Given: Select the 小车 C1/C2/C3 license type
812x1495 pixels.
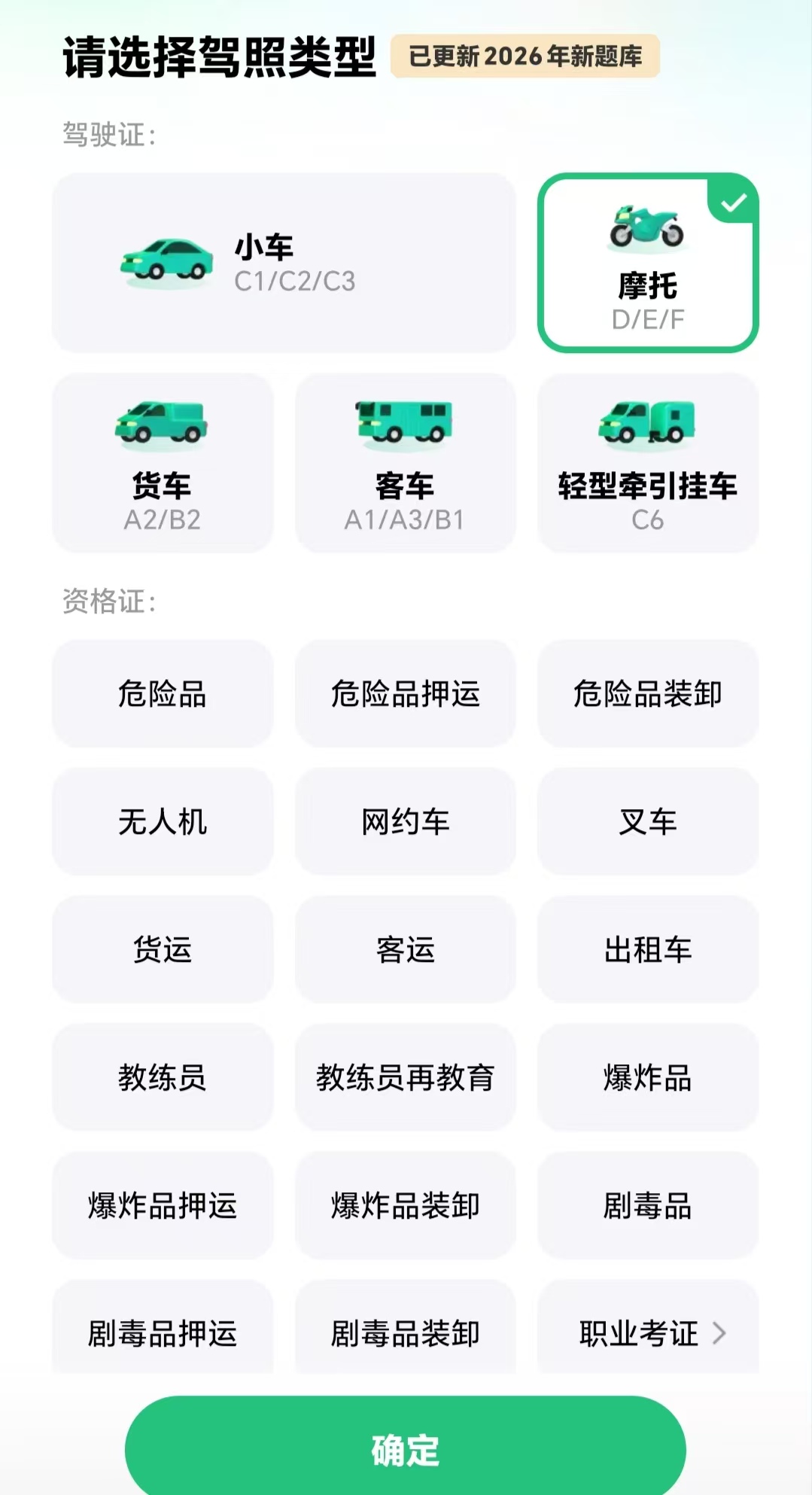Looking at the screenshot, I should tap(284, 263).
